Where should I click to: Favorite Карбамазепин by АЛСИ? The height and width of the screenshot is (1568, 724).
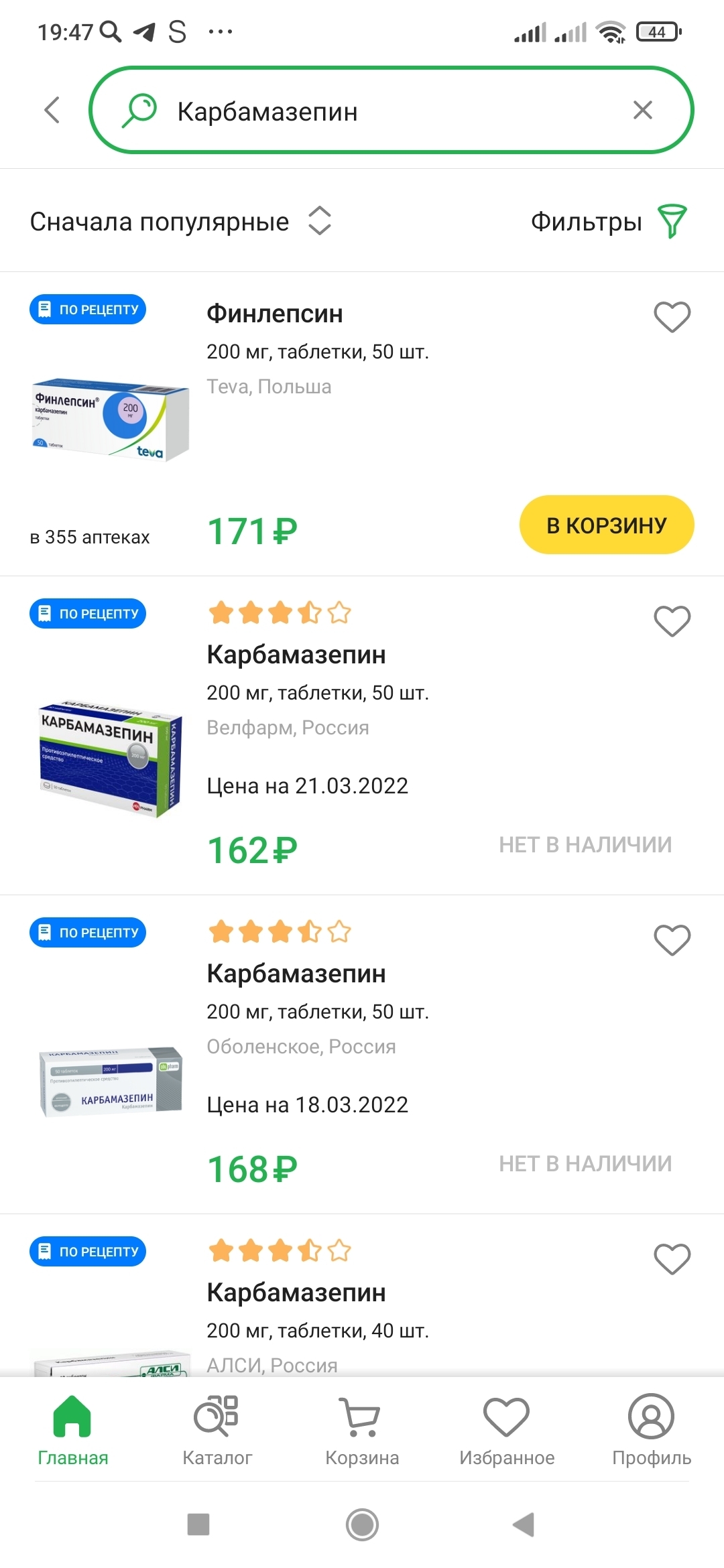672,1258
